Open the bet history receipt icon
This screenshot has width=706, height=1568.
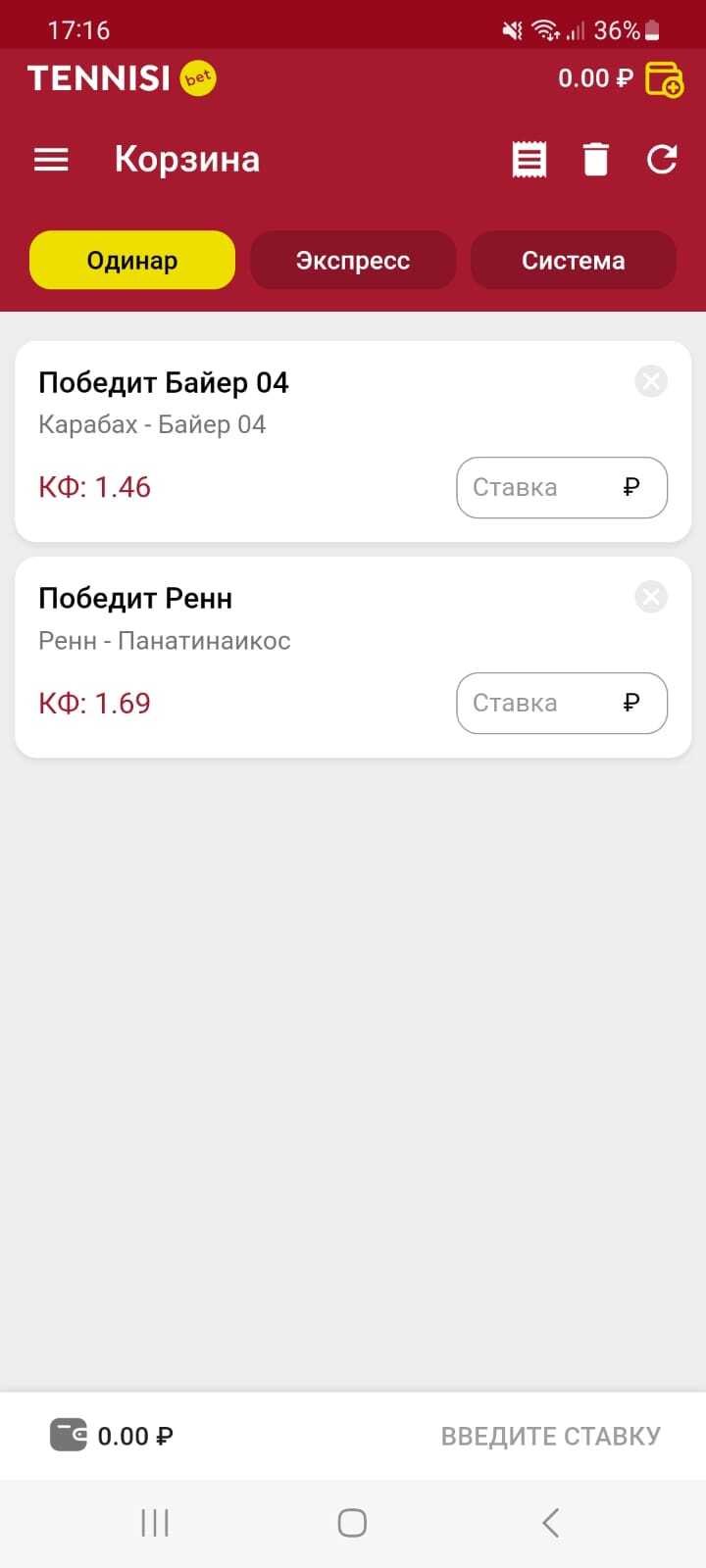tap(529, 159)
